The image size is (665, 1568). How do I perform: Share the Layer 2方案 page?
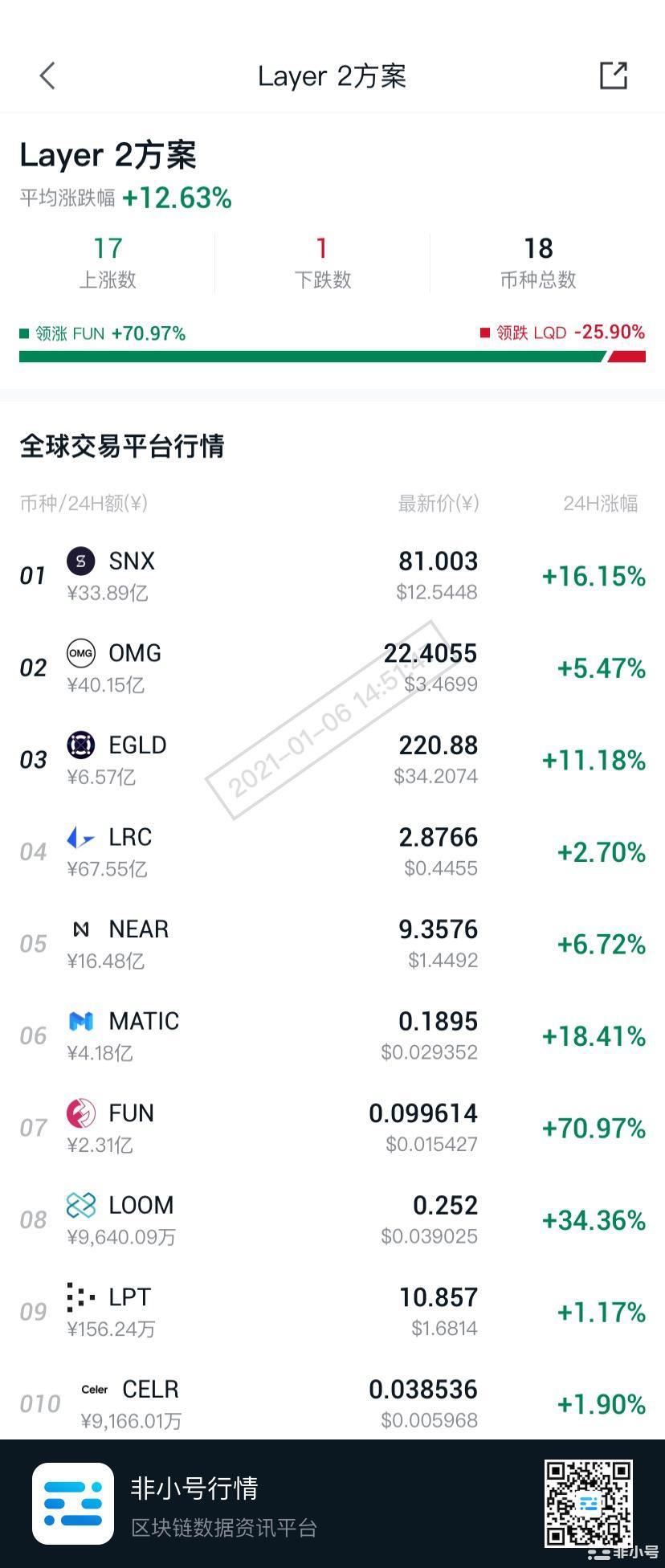click(x=614, y=76)
